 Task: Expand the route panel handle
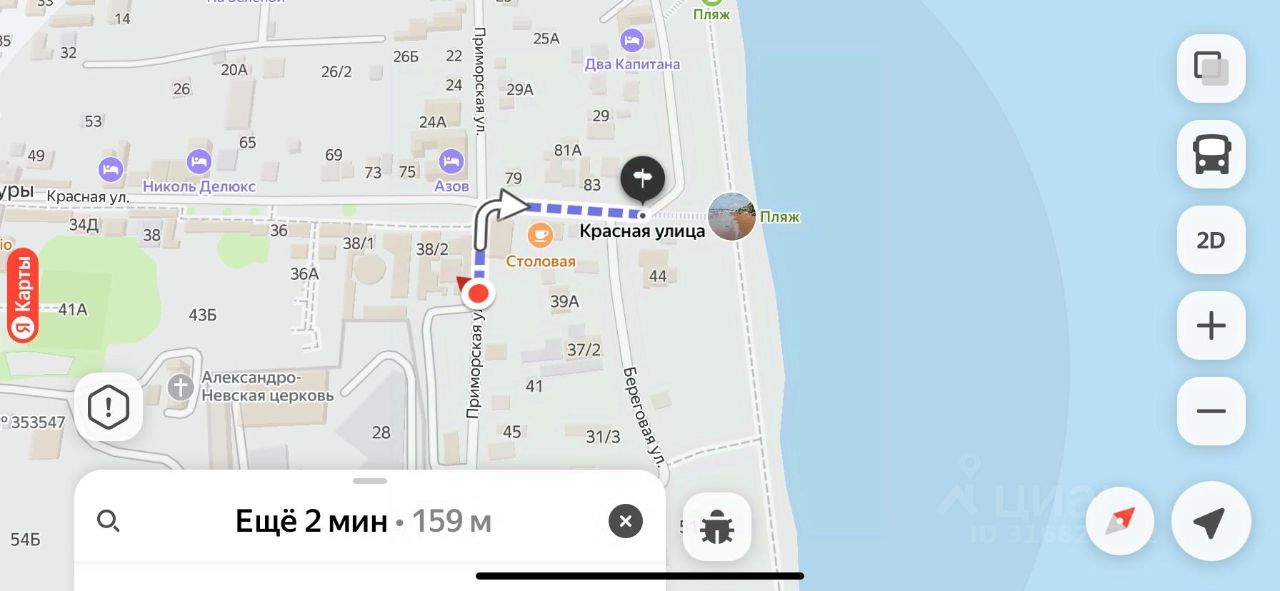coord(370,481)
